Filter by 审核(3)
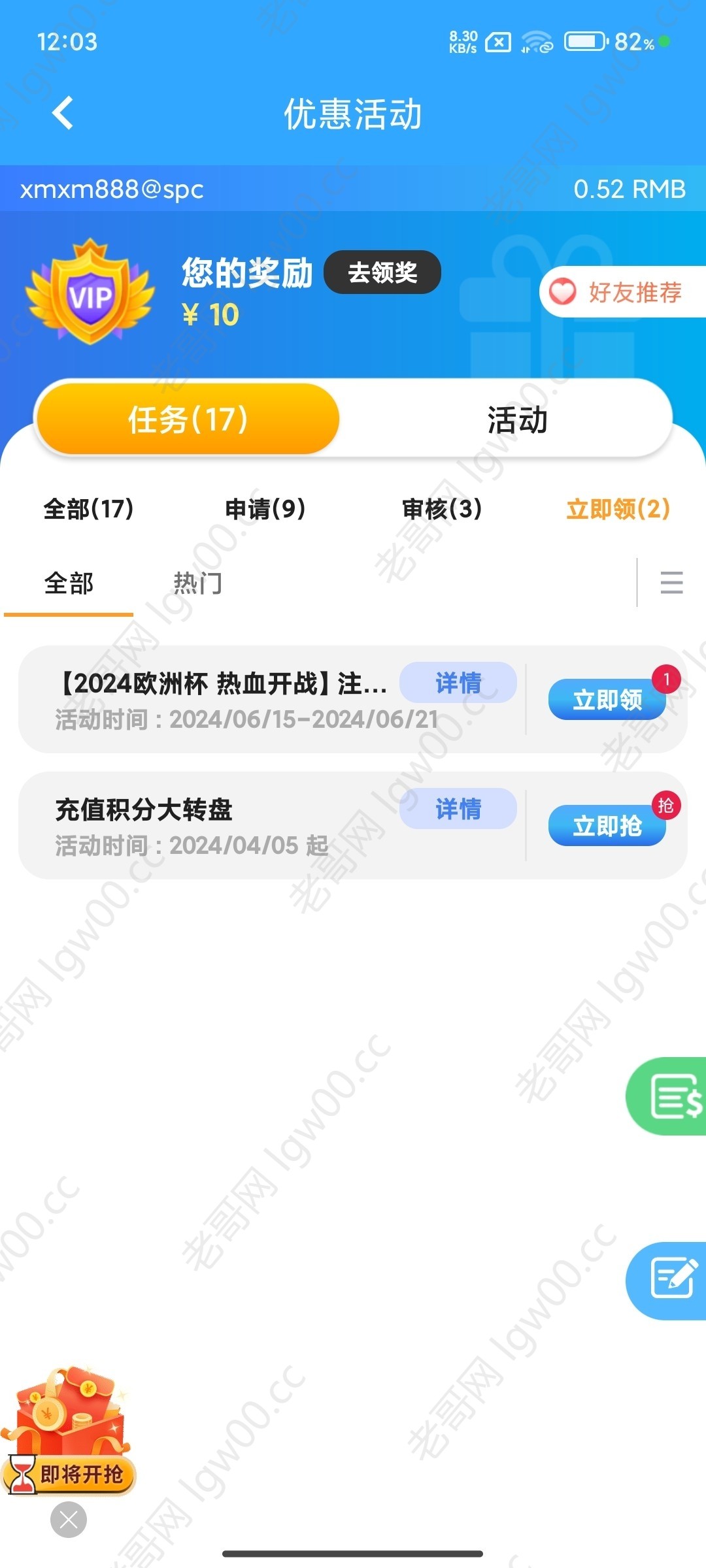This screenshot has width=706, height=1568. tap(442, 509)
